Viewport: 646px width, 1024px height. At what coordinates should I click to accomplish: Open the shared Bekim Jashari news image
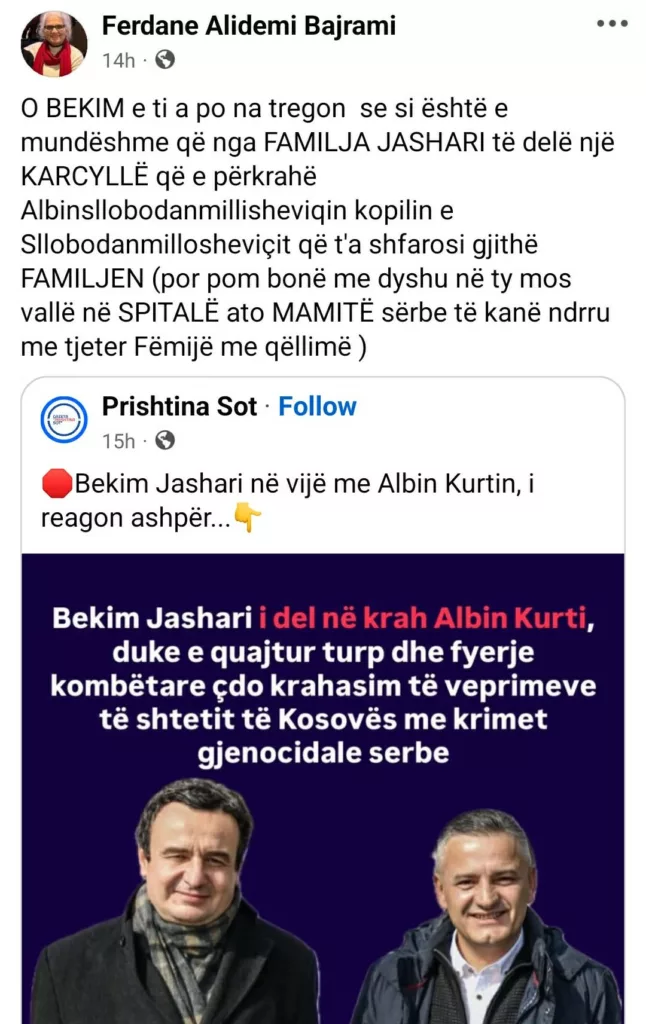coord(323,788)
